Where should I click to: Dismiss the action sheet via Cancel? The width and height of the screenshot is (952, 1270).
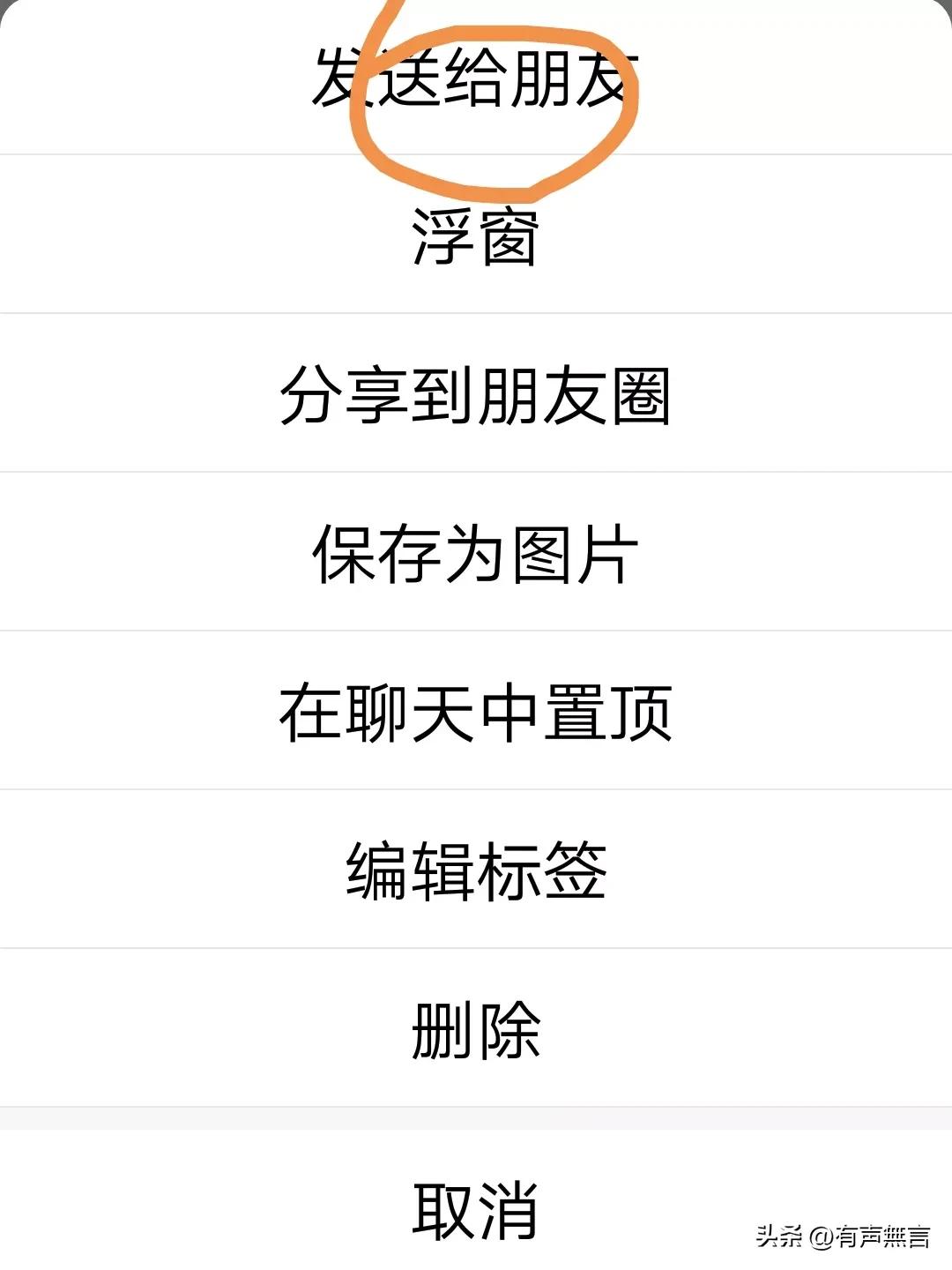pyautogui.click(x=476, y=1213)
